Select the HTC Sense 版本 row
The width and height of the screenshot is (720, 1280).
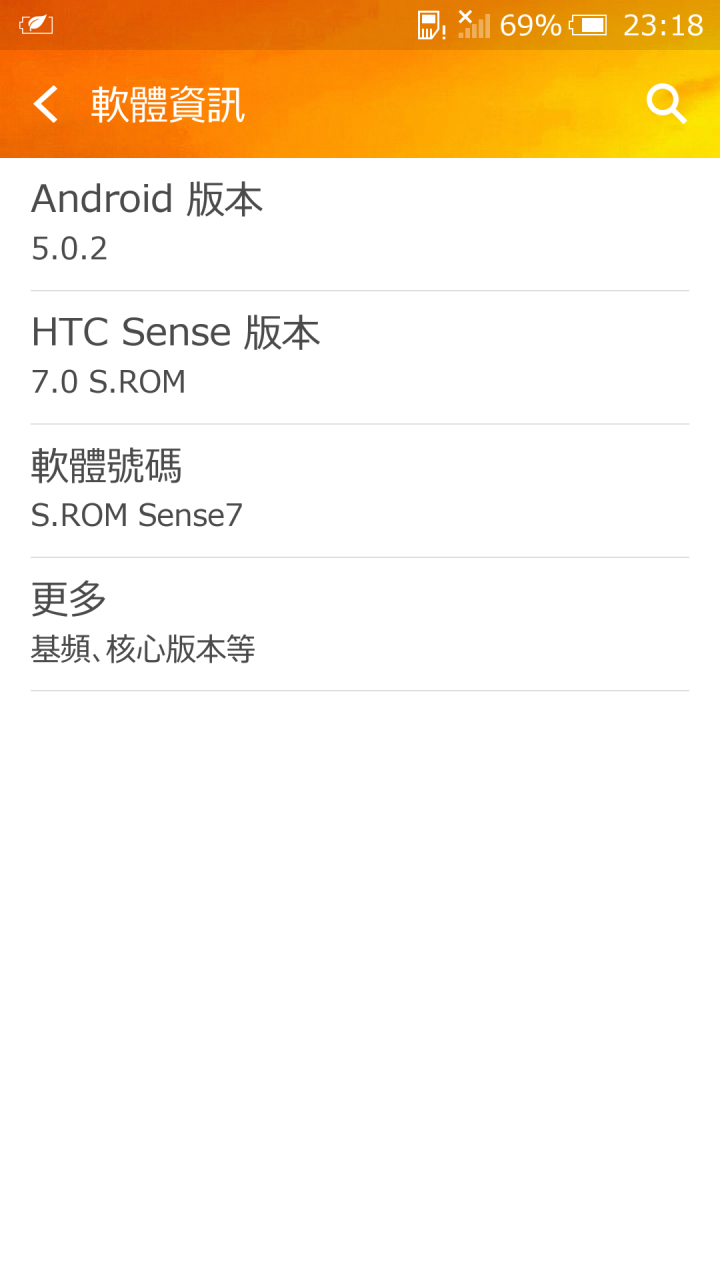[x=360, y=357]
